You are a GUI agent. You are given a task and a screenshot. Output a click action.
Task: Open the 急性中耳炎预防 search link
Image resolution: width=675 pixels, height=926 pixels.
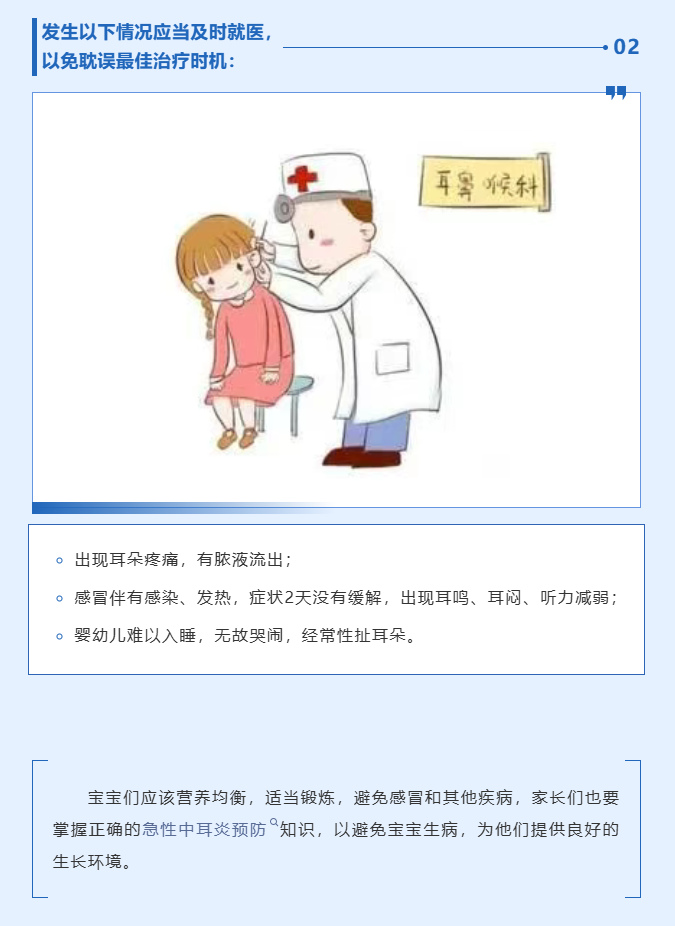[x=205, y=830]
